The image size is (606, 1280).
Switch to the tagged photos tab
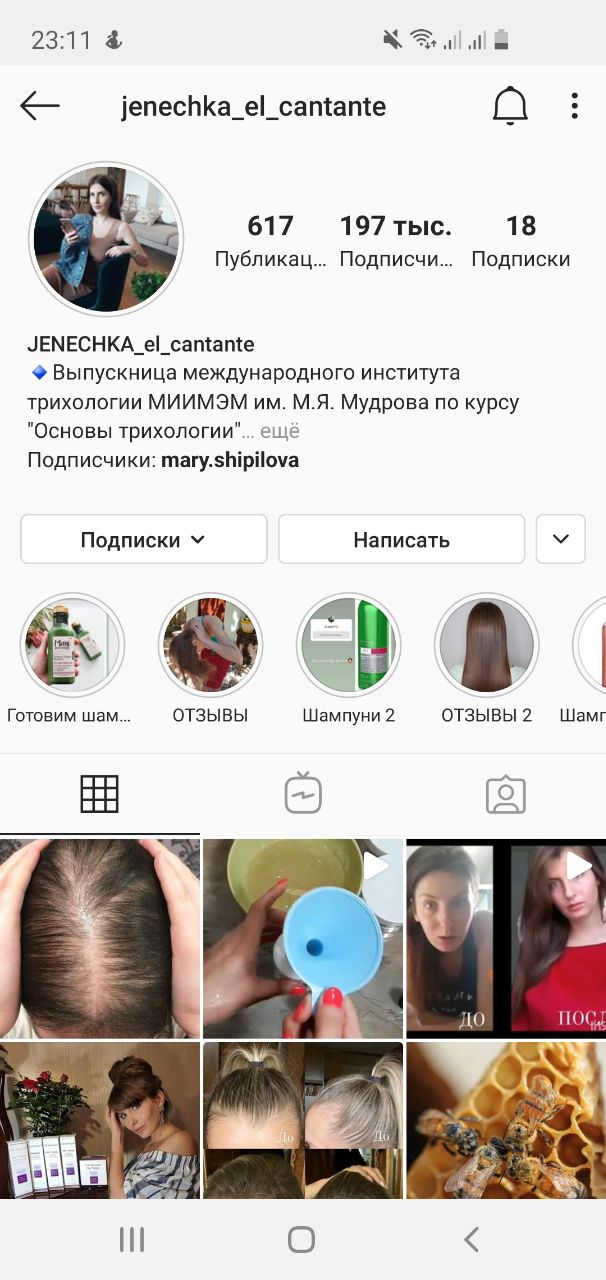[x=505, y=794]
